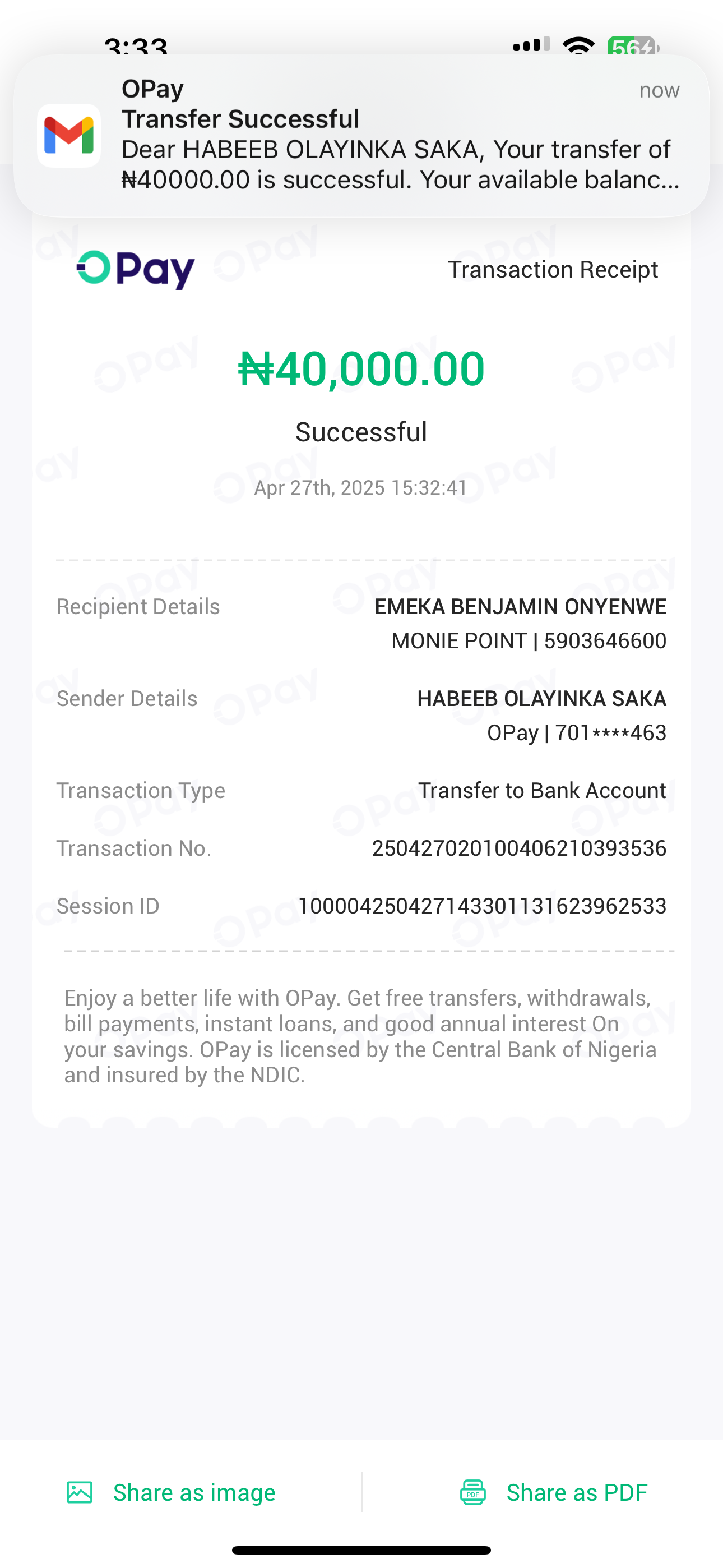This screenshot has width=723, height=1568.
Task: Share the receipt as image
Action: 171,1492
